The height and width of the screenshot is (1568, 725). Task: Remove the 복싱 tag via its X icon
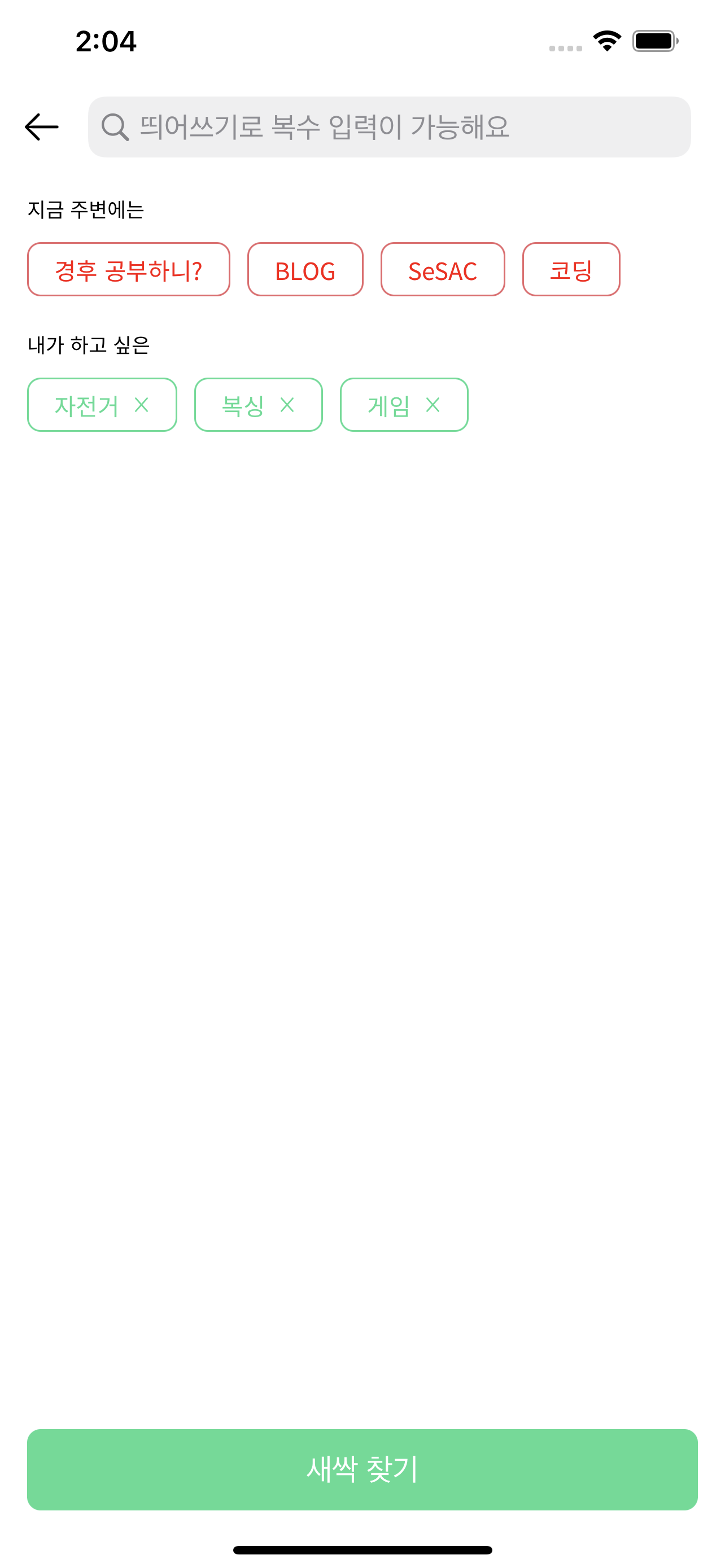[287, 405]
